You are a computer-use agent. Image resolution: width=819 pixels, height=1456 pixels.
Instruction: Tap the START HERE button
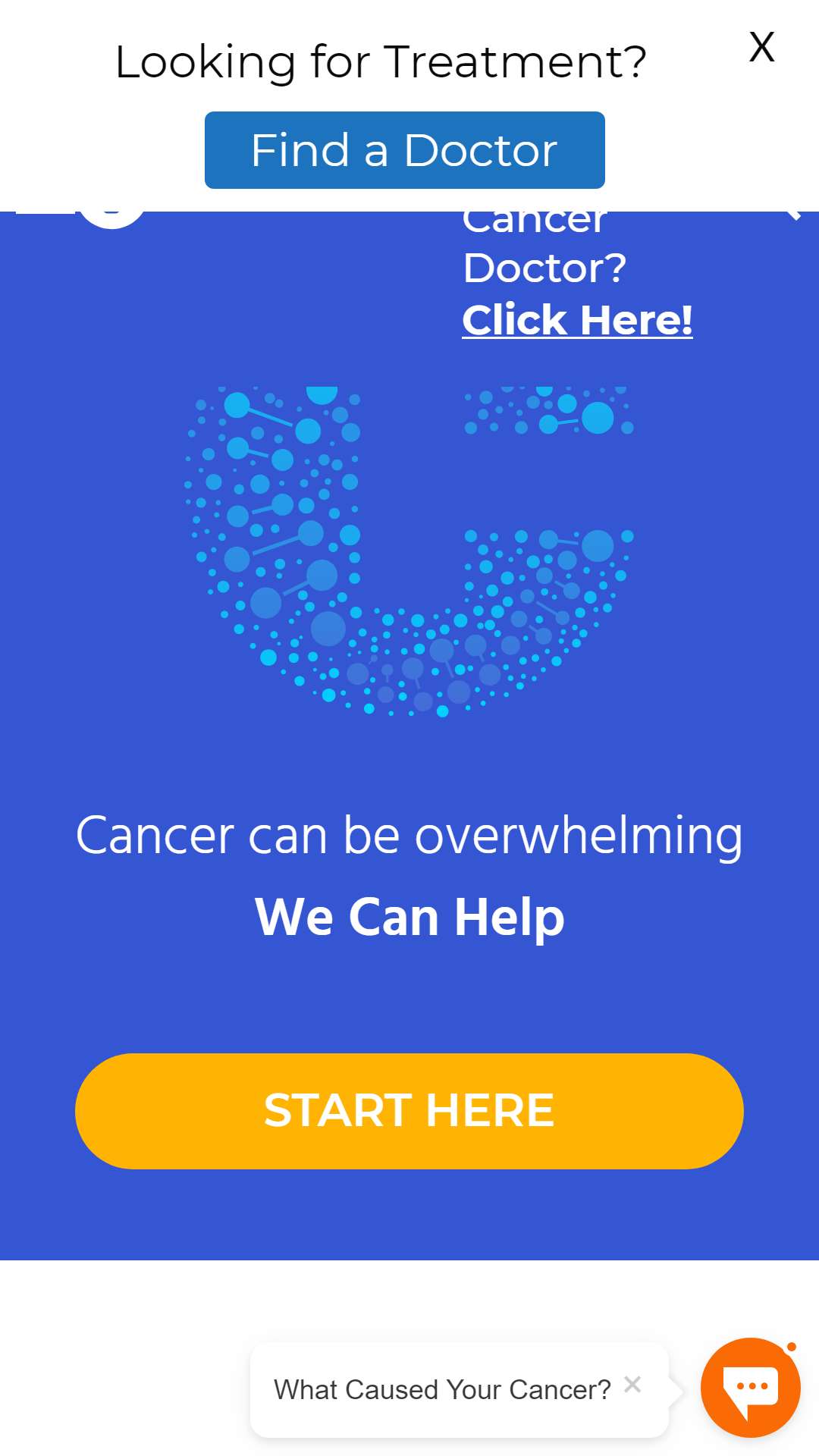[409, 1111]
